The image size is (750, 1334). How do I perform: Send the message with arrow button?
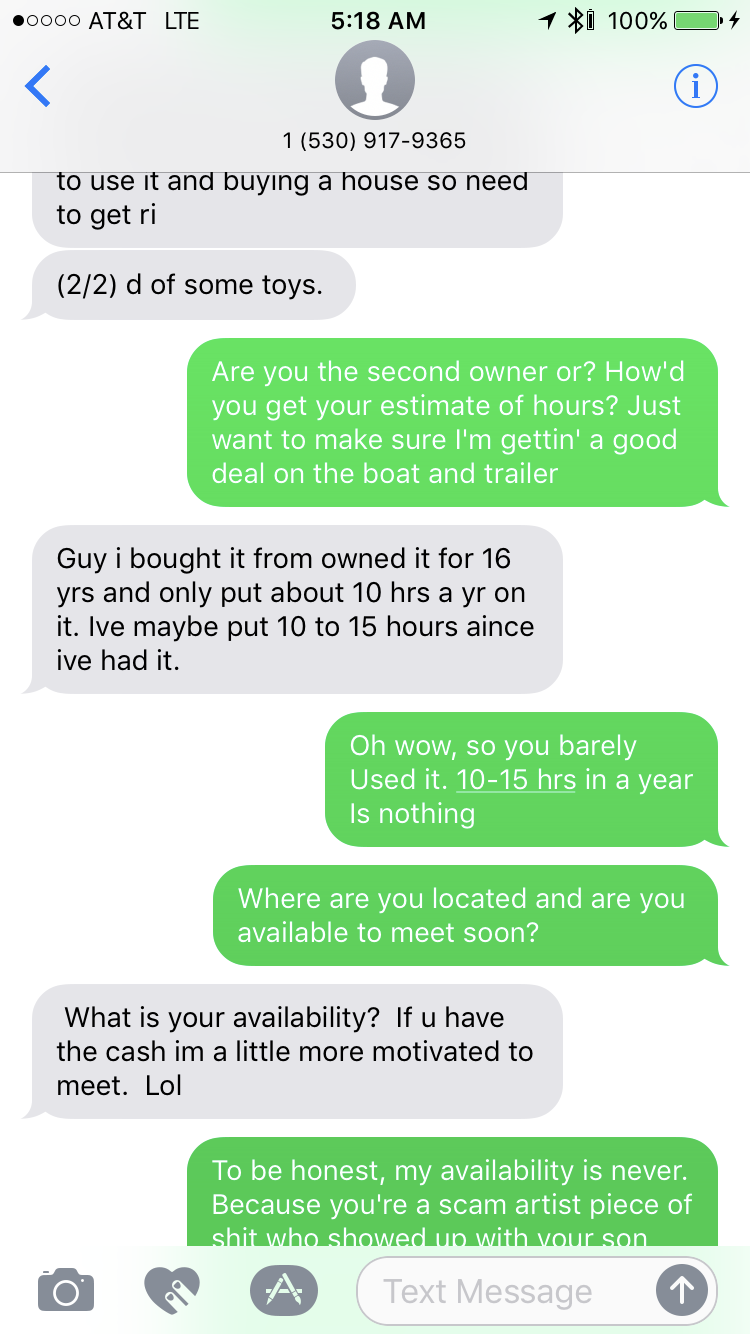click(682, 1291)
